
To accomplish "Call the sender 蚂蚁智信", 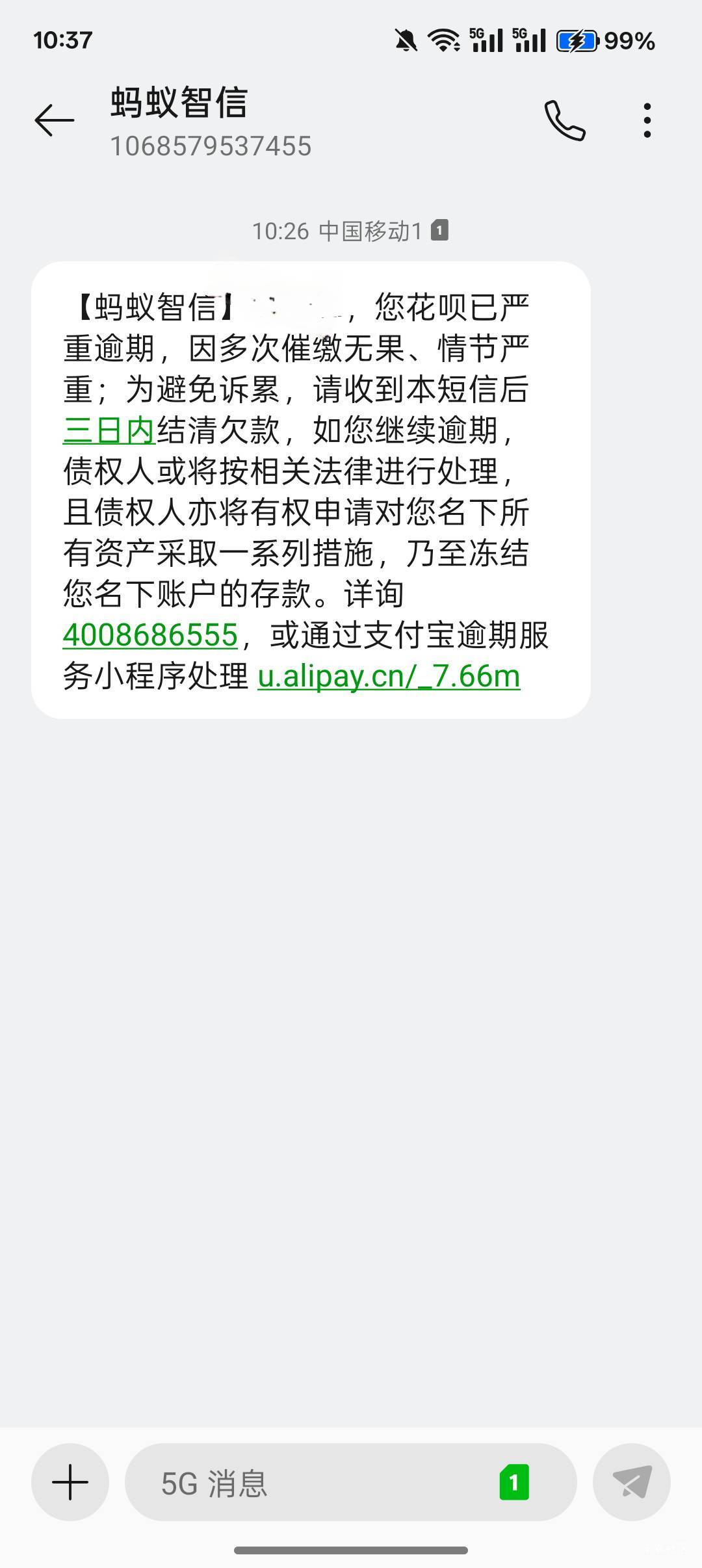I will pyautogui.click(x=564, y=120).
